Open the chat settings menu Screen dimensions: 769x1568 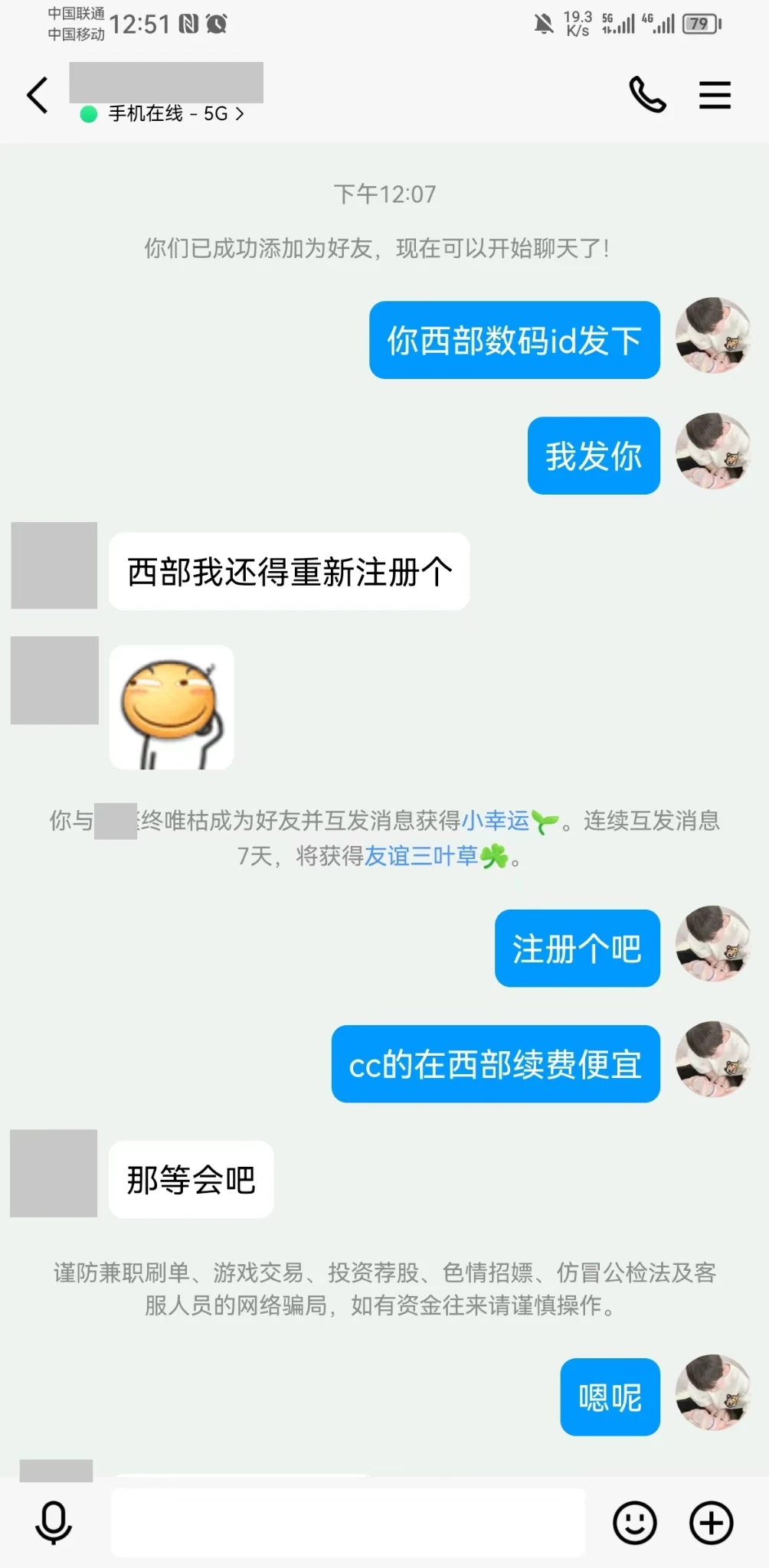[715, 96]
